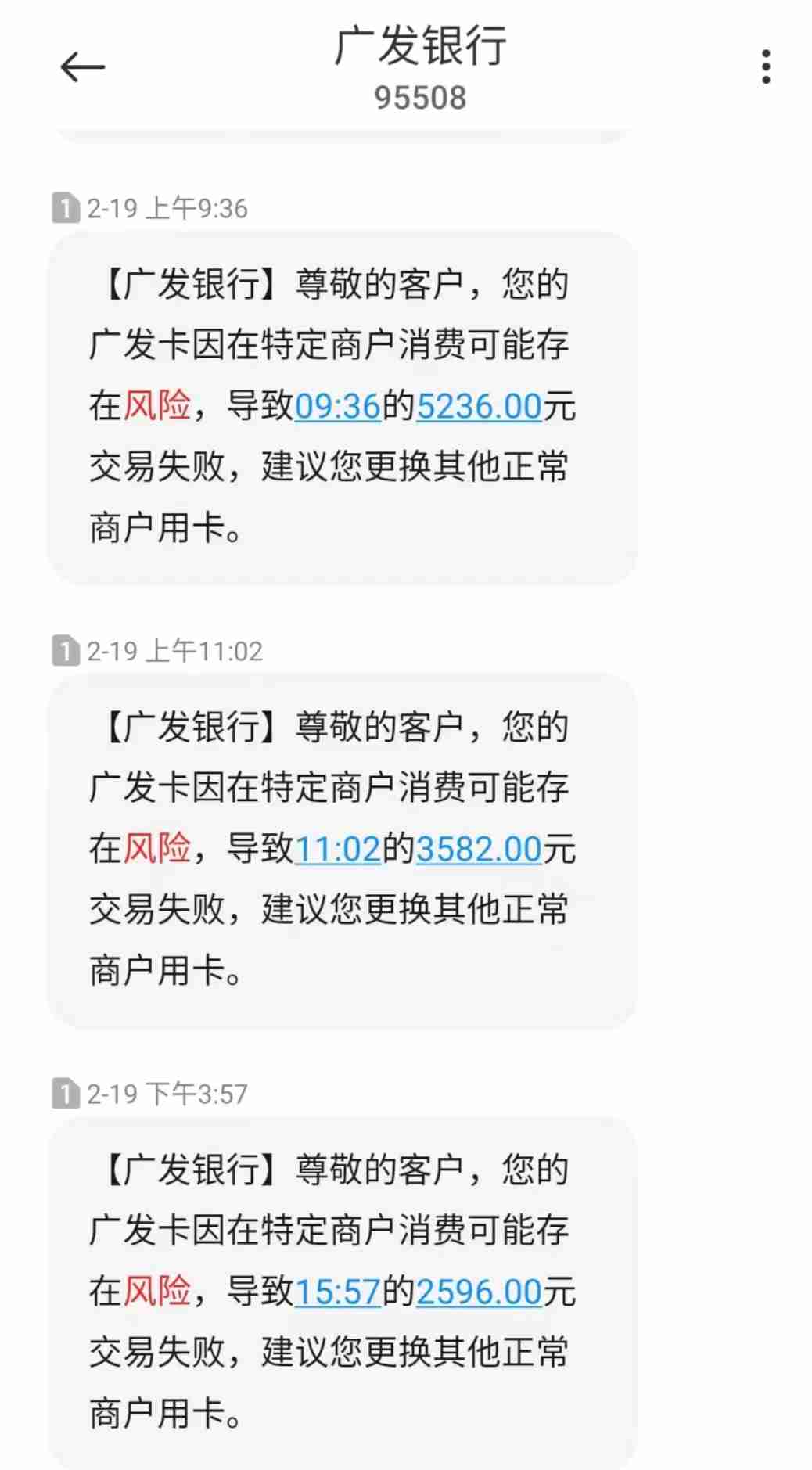812x1470 pixels.
Task: Tap the 3582.00 amount link
Action: click(x=480, y=850)
